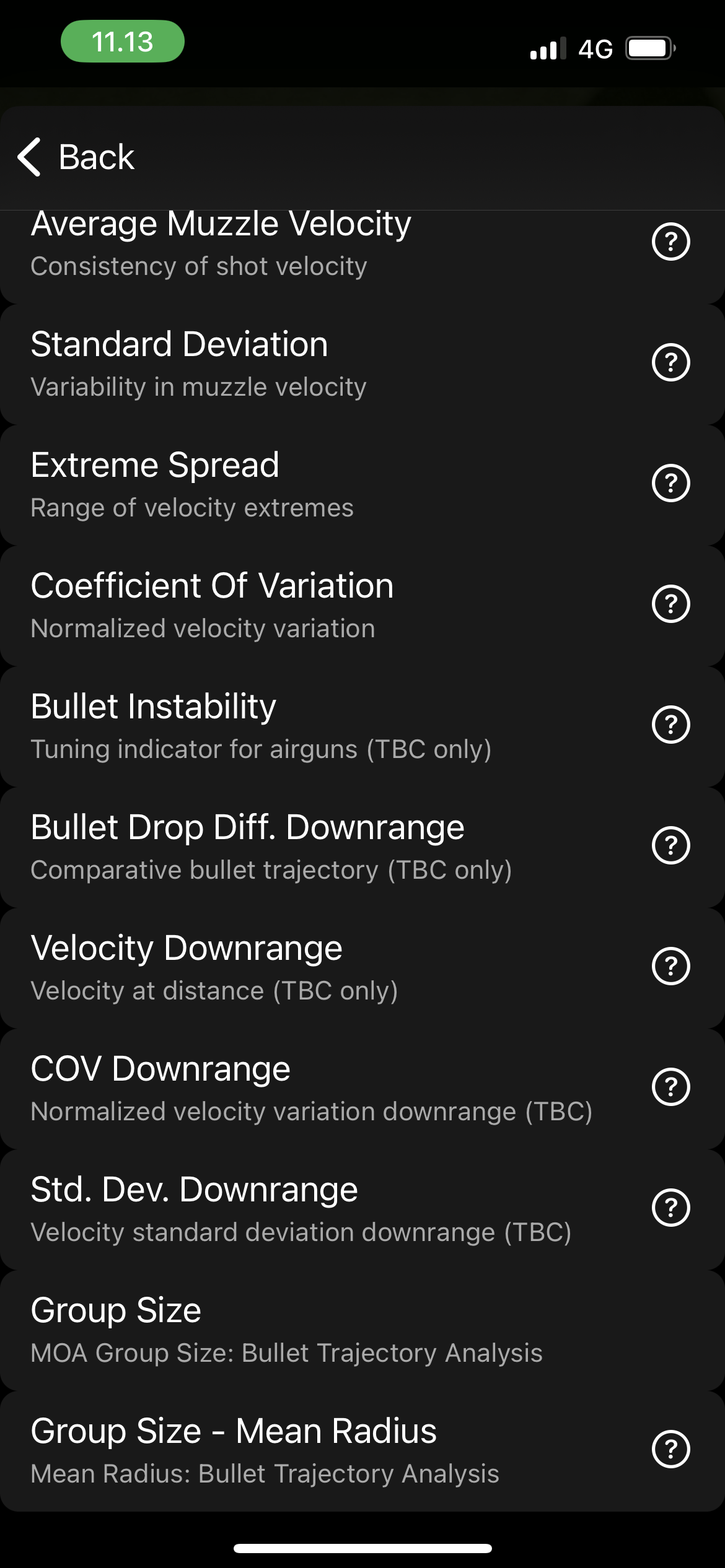The height and width of the screenshot is (1568, 725).
Task: Open help for Average Muzzle Velocity
Action: tap(670, 242)
